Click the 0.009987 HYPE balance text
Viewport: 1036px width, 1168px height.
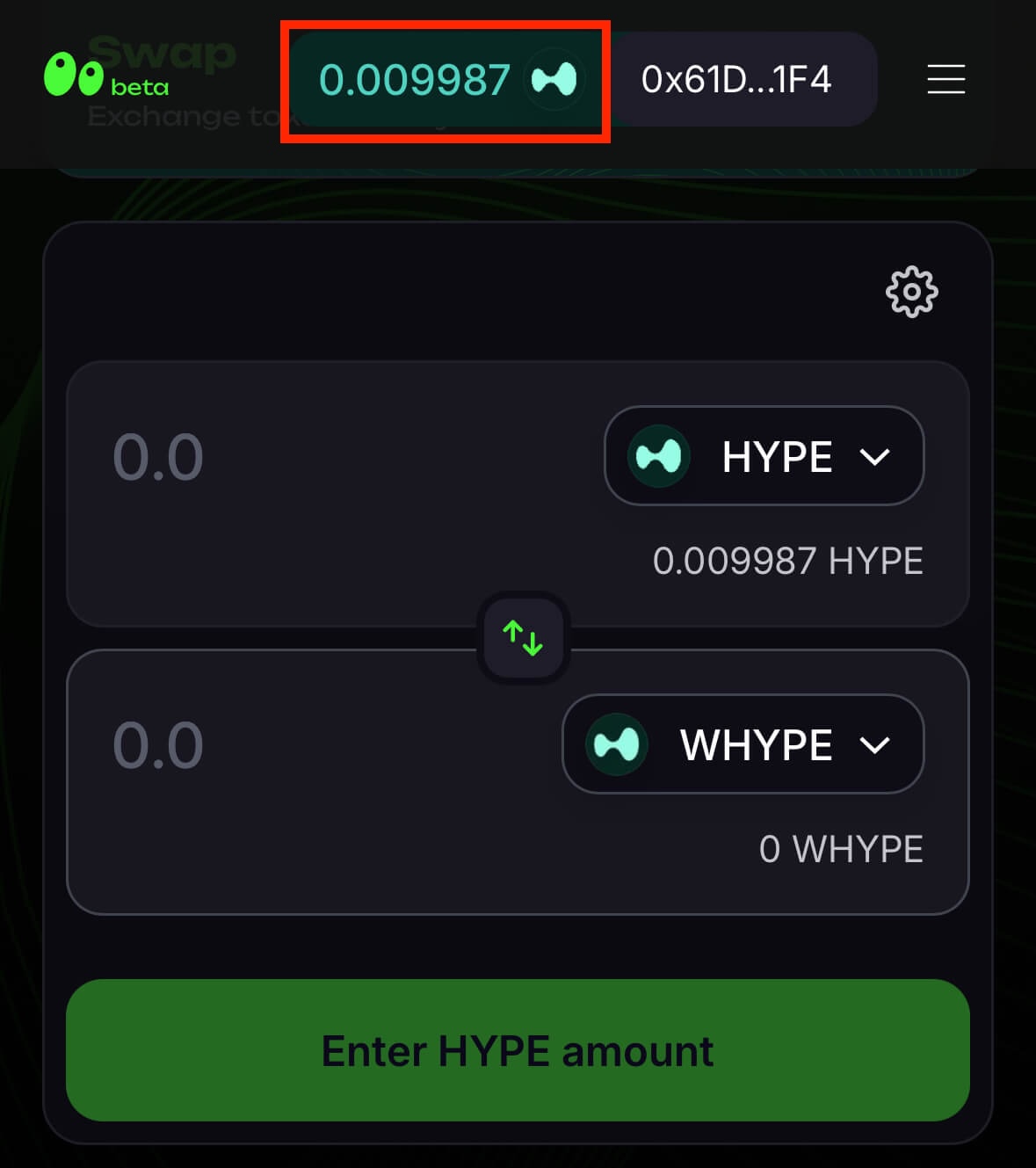787,561
